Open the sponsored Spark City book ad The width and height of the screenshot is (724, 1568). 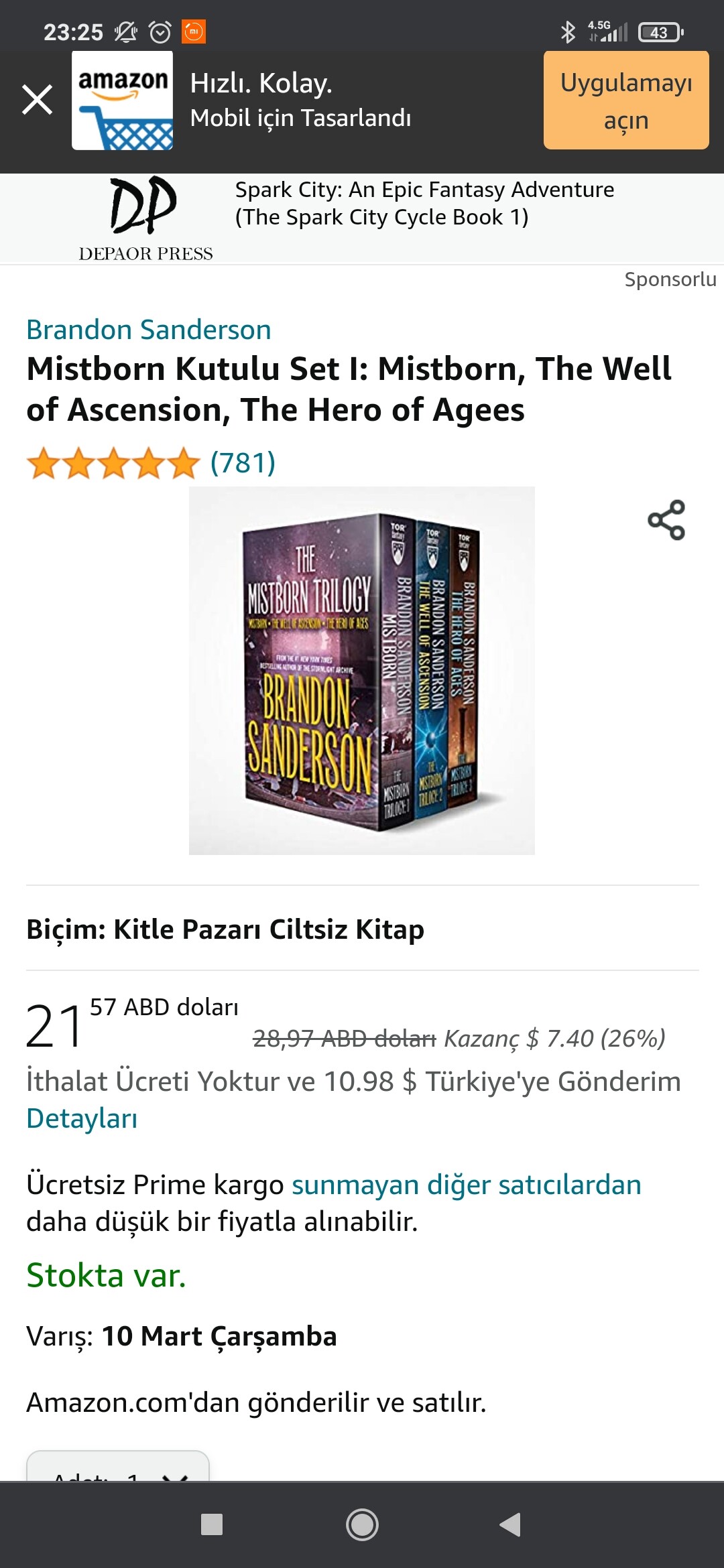(x=362, y=218)
